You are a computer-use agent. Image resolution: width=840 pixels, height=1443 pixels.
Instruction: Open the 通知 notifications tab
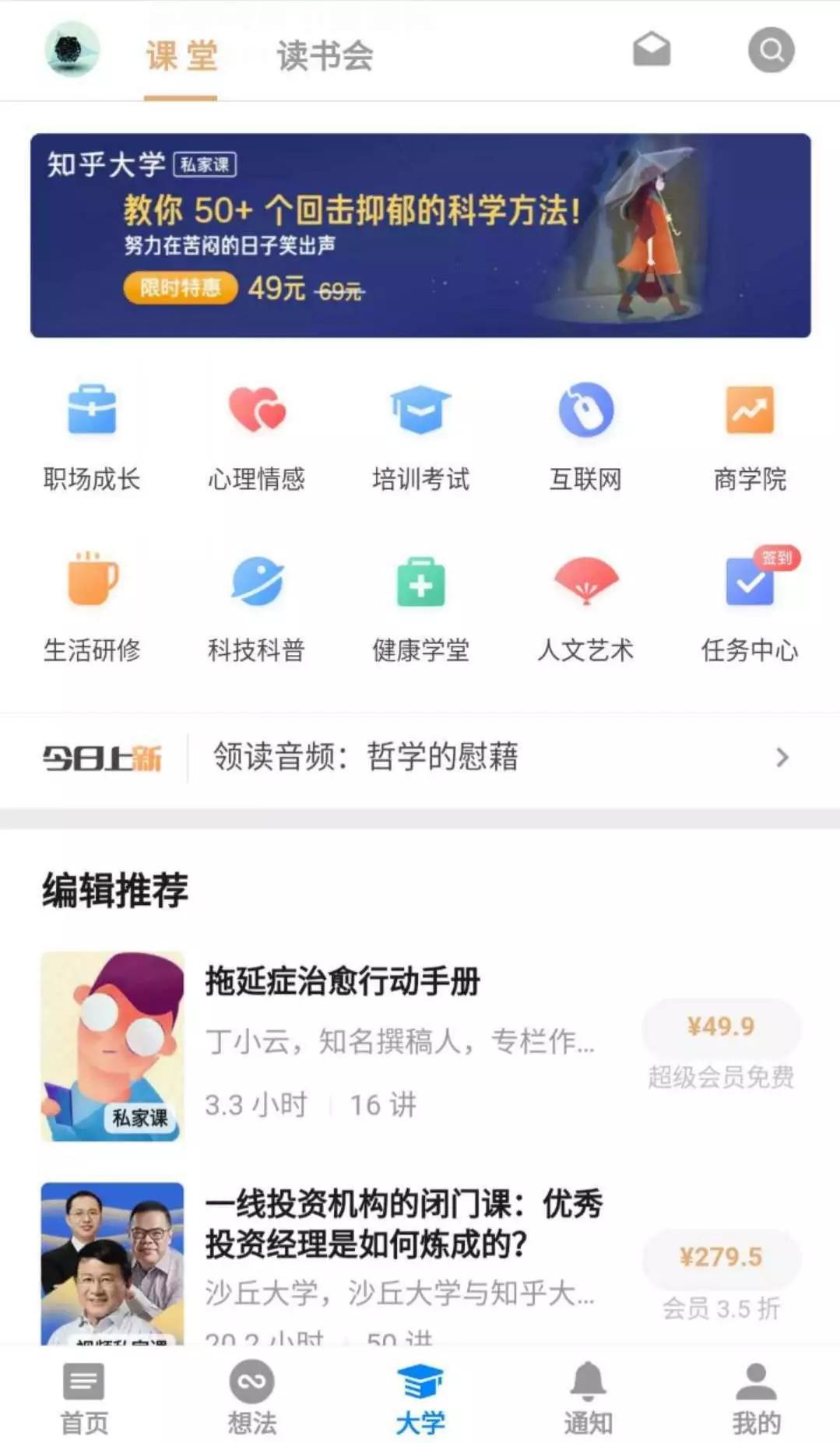tap(588, 1399)
